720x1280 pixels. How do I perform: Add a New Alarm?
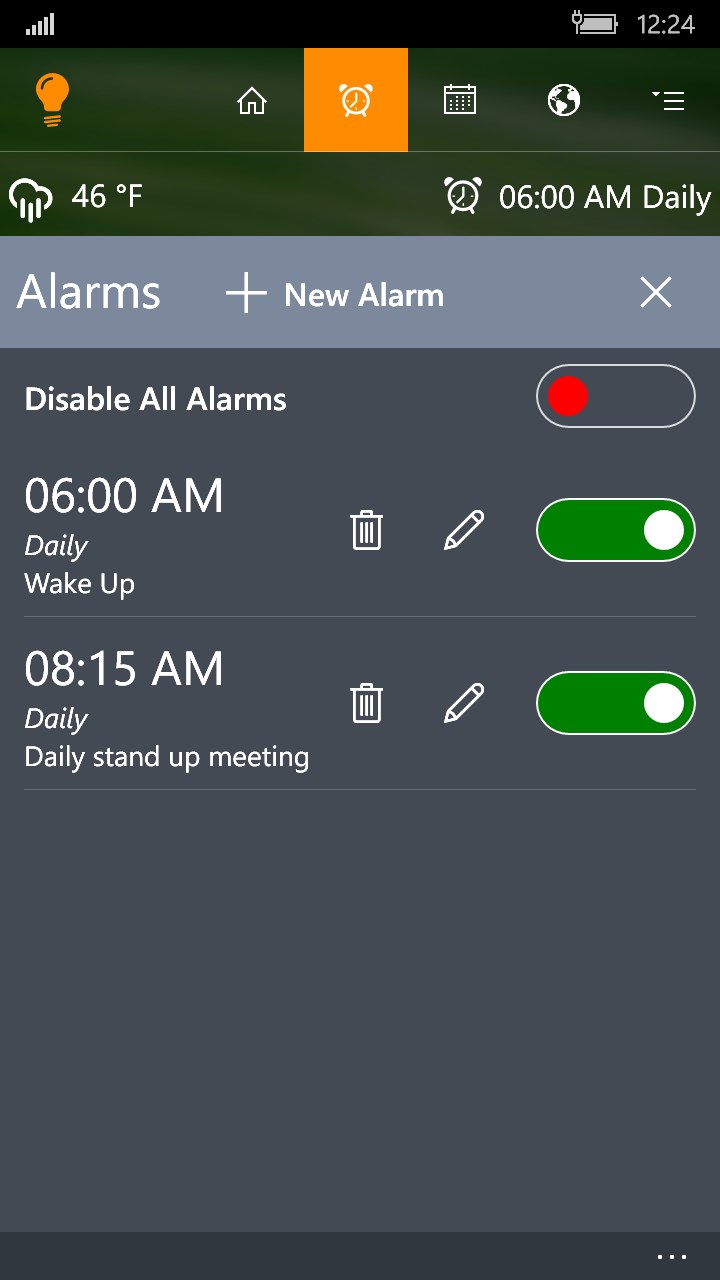click(x=335, y=294)
